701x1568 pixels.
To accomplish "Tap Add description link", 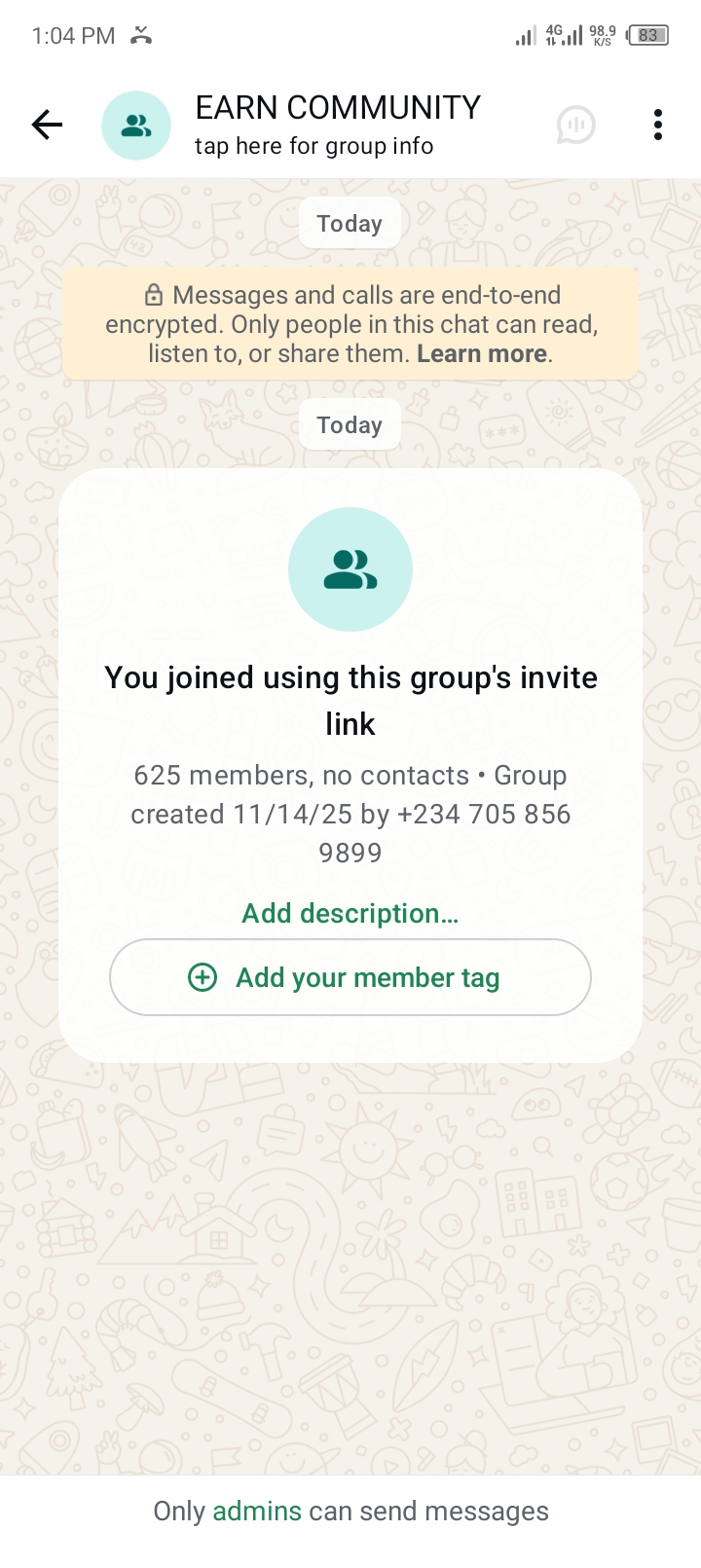I will pyautogui.click(x=350, y=913).
